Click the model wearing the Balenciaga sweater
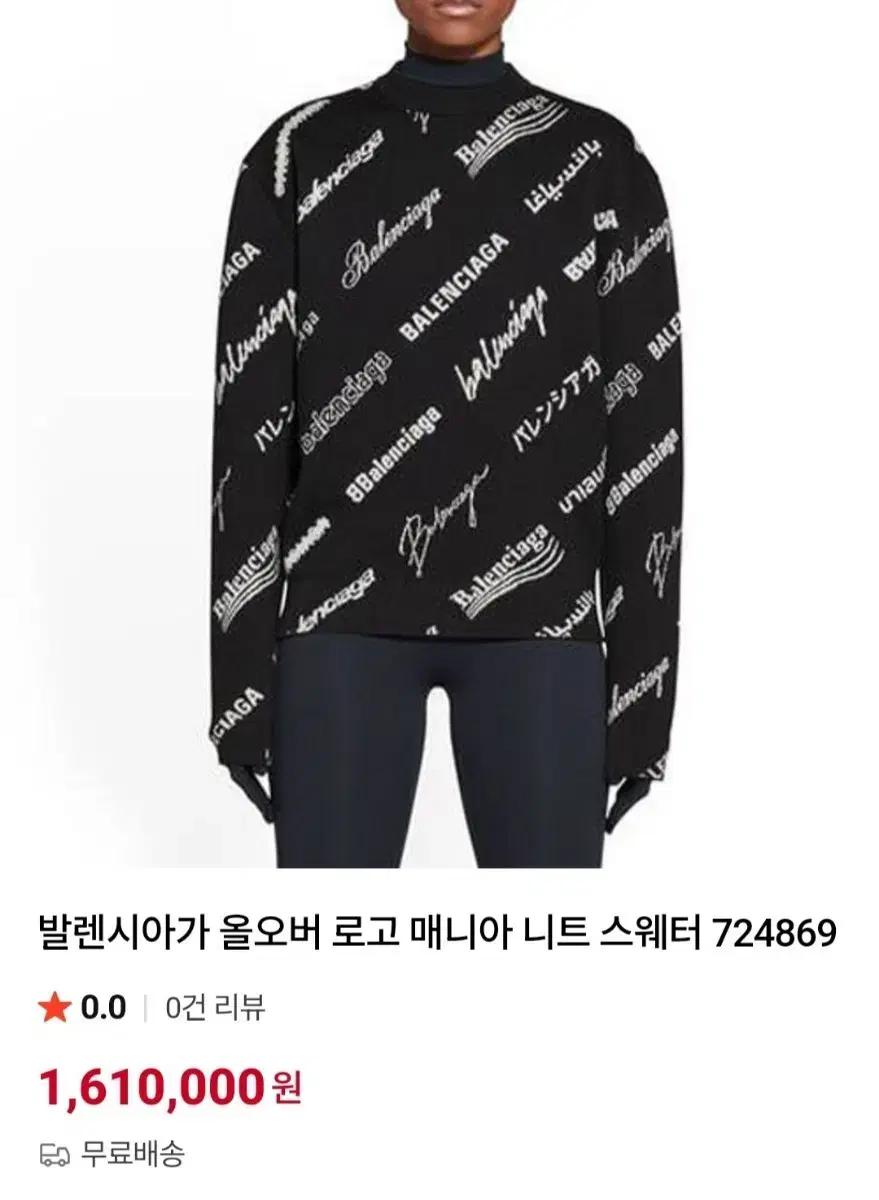879x1200 pixels. click(x=440, y=400)
